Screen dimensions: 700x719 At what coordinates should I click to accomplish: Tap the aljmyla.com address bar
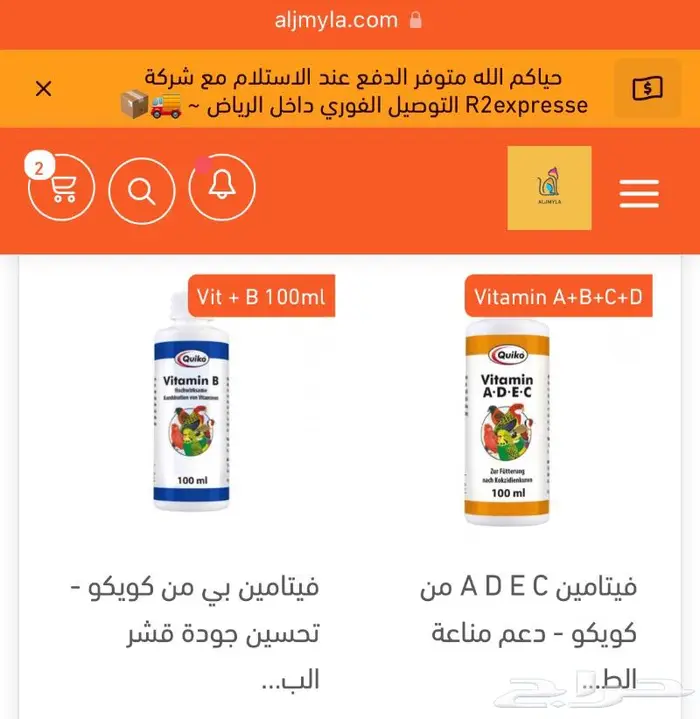point(350,19)
